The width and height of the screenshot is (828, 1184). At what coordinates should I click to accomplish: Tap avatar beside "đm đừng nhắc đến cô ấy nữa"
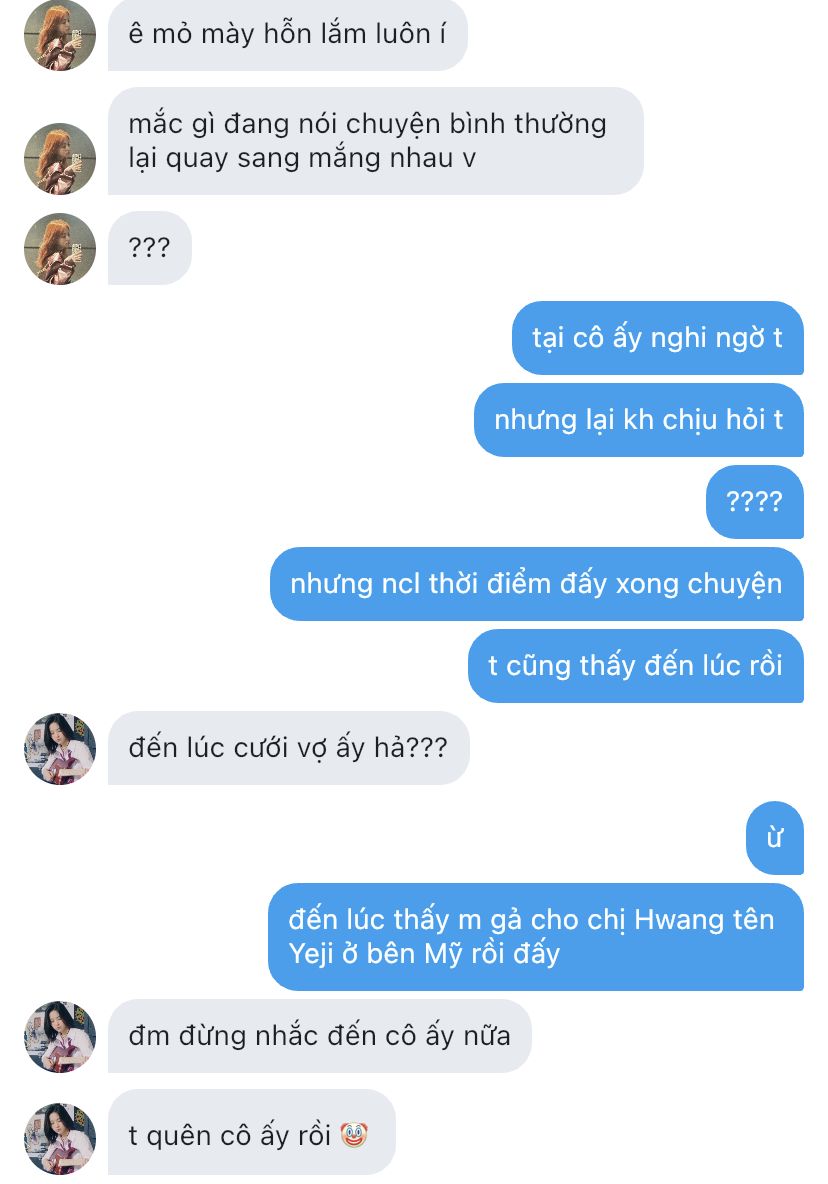tap(59, 1037)
